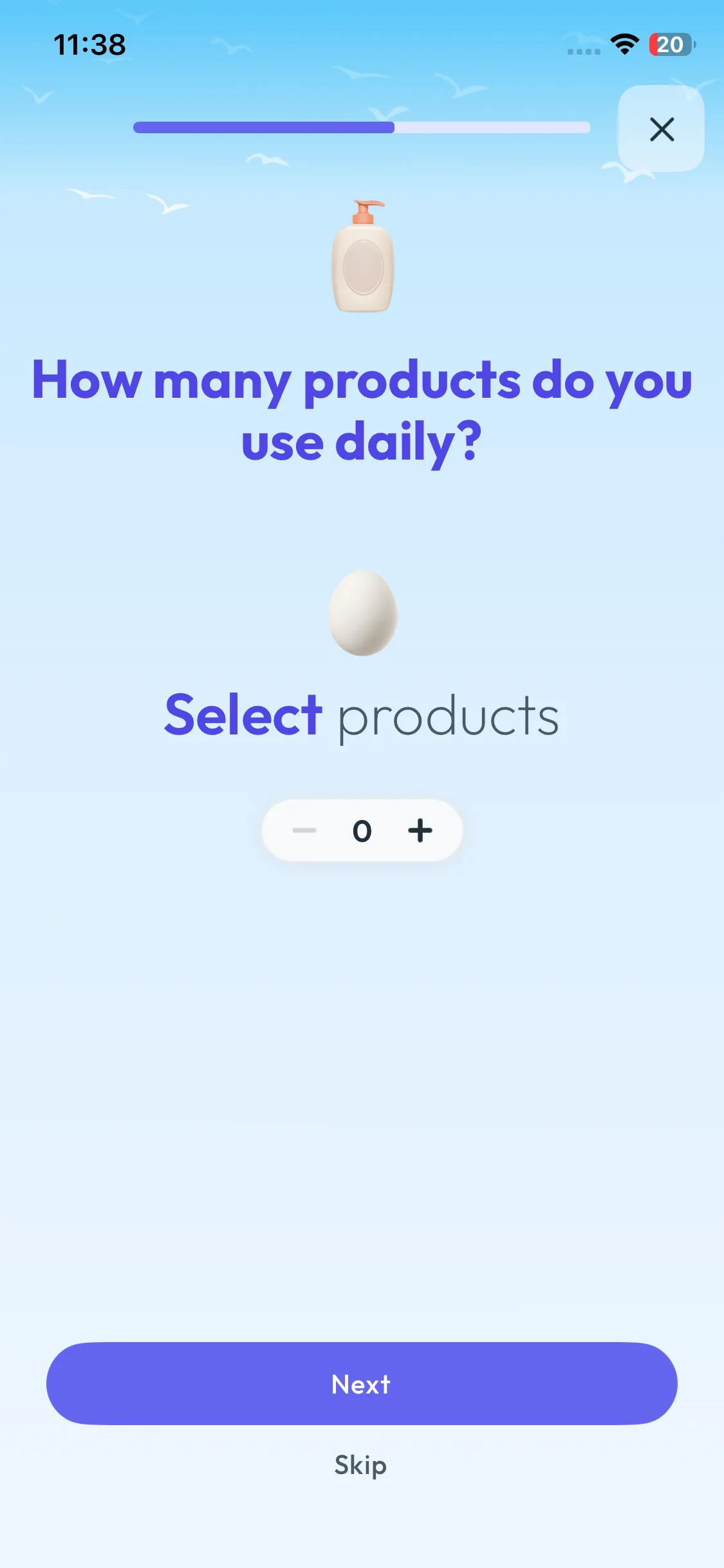Close the questionnaire with the X button

click(661, 129)
